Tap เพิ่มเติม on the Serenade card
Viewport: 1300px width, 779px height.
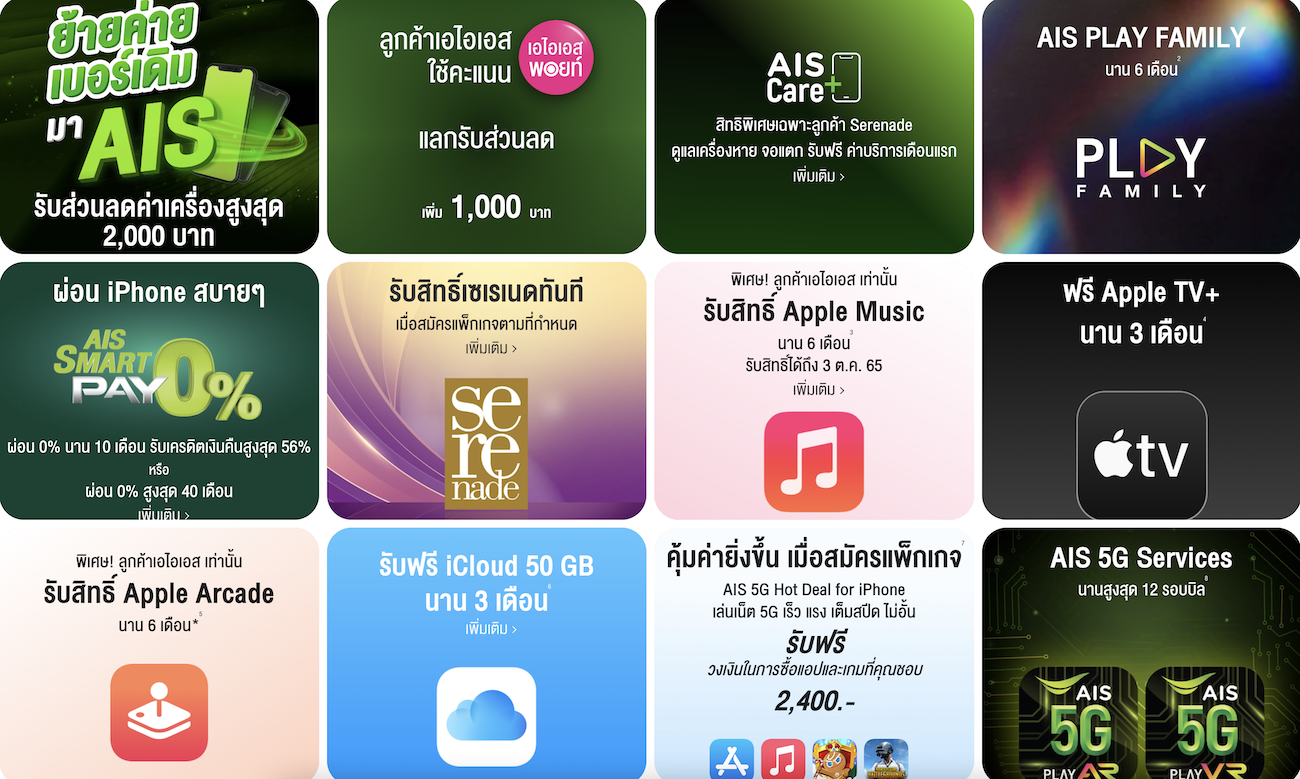coord(491,349)
